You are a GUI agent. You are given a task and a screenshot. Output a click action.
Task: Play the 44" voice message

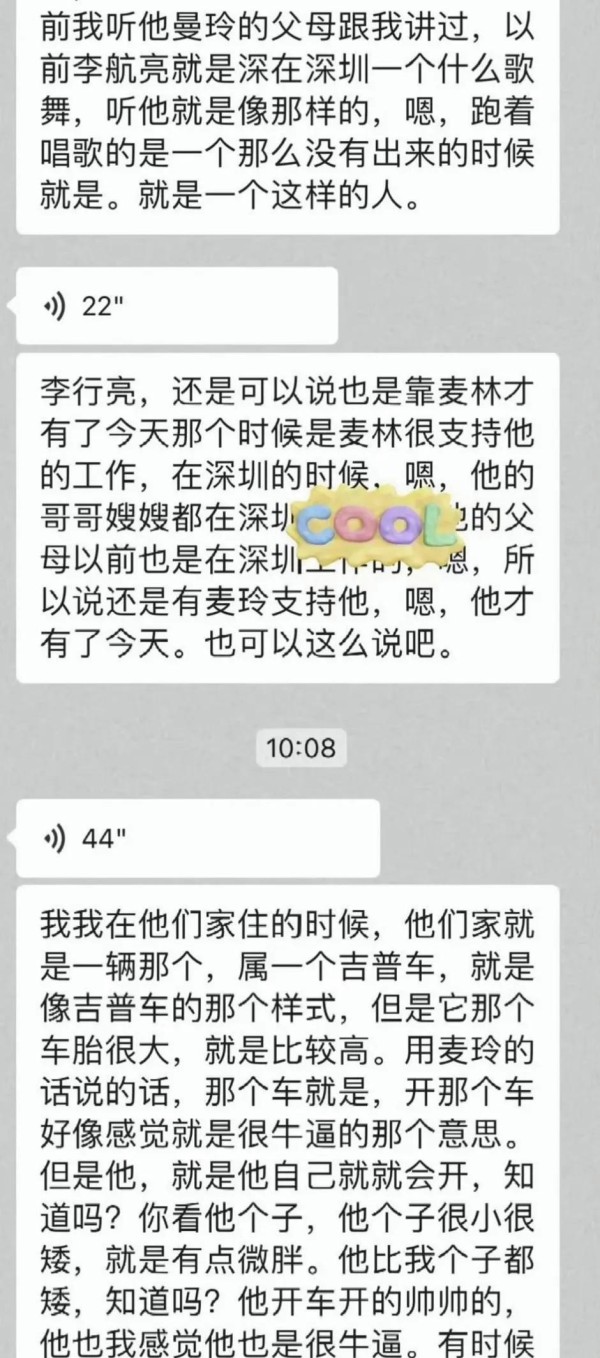point(198,838)
